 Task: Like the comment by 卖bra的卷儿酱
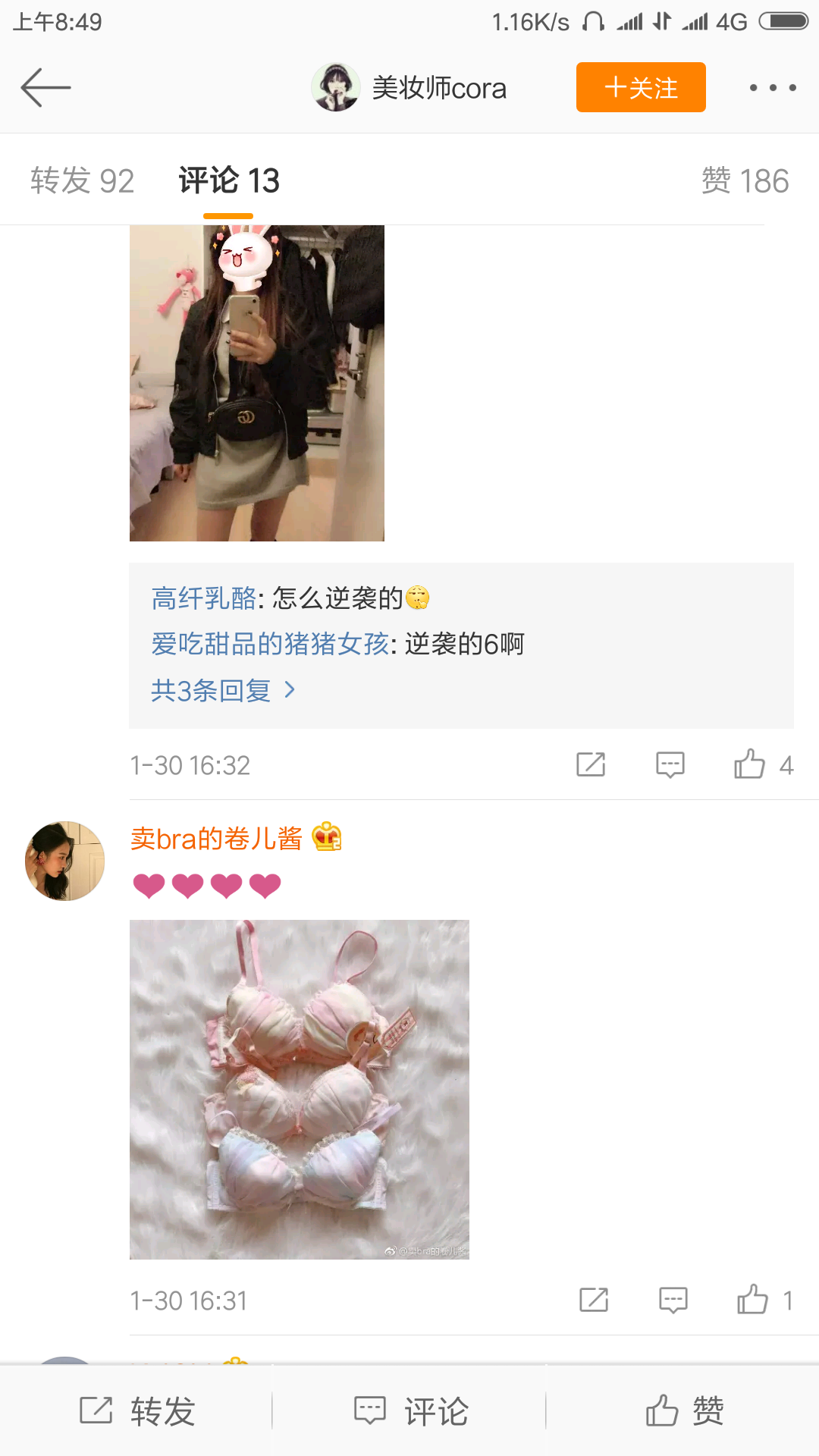pos(753,1300)
